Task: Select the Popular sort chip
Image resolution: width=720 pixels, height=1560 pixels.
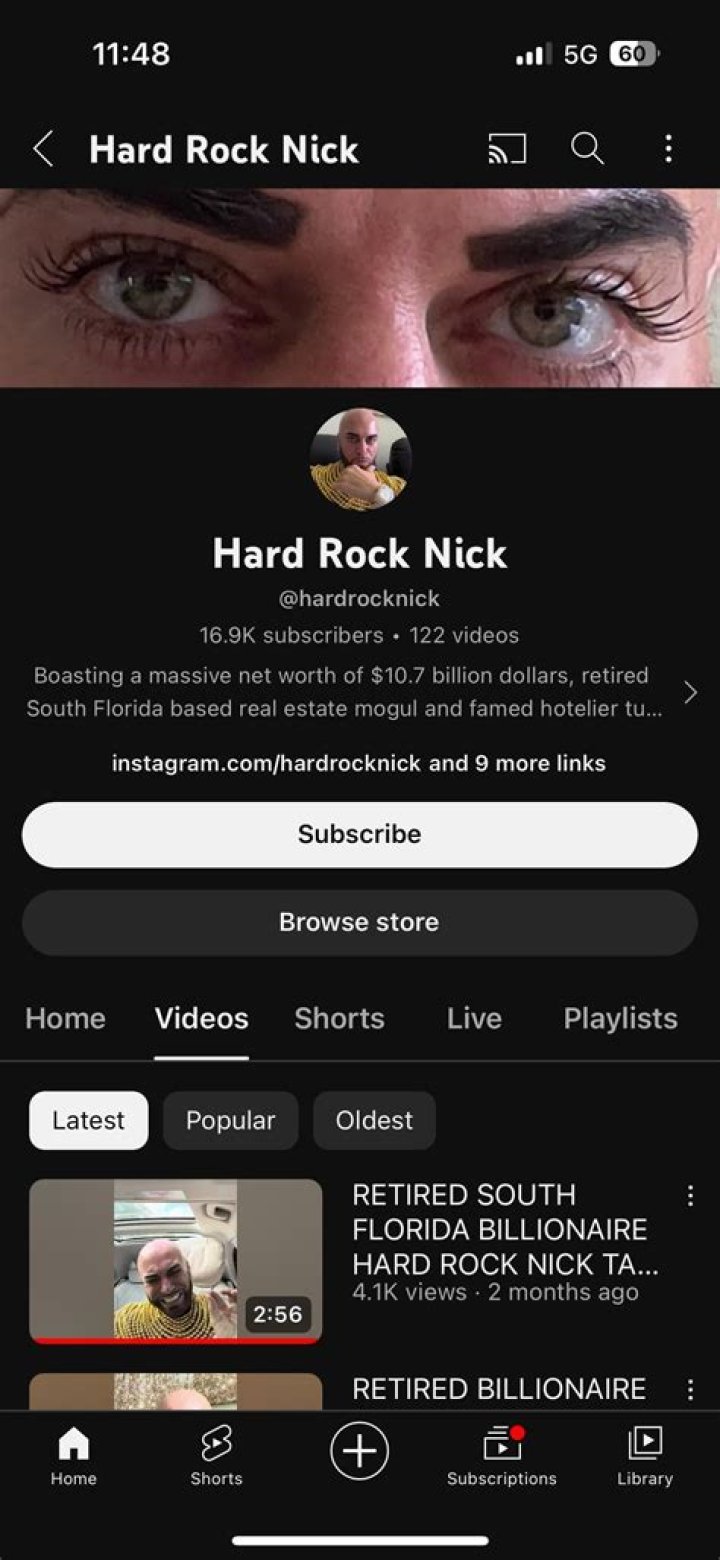Action: click(x=230, y=1120)
